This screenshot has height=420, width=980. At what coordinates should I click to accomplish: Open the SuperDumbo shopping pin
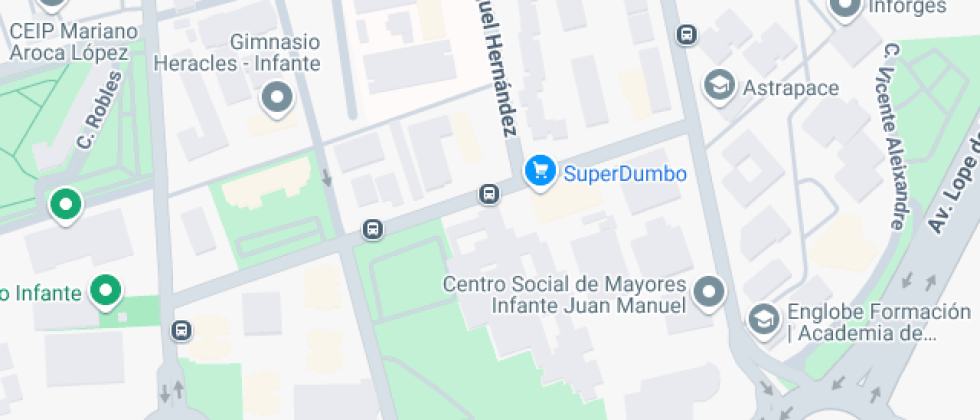pos(541,172)
